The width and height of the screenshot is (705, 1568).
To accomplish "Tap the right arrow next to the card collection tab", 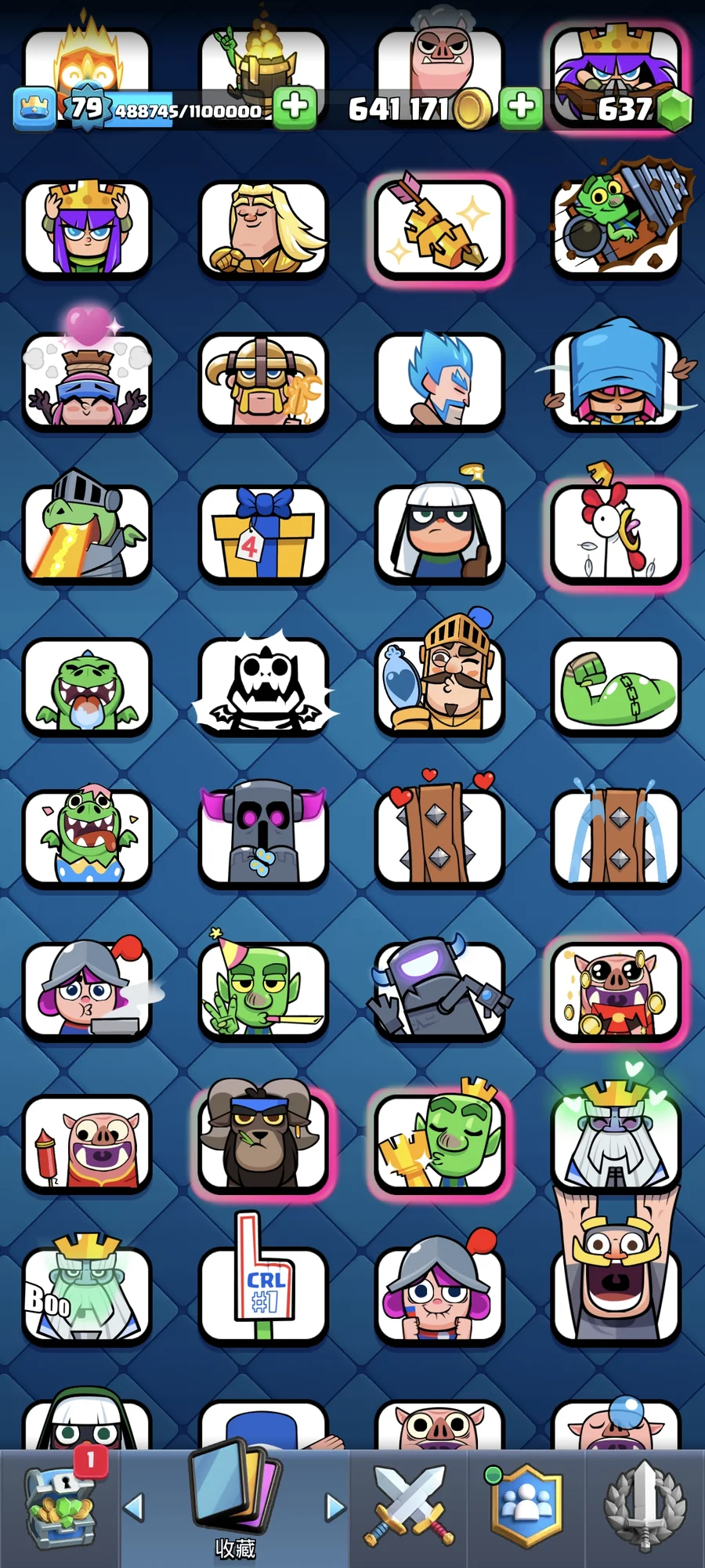I will point(335,1507).
